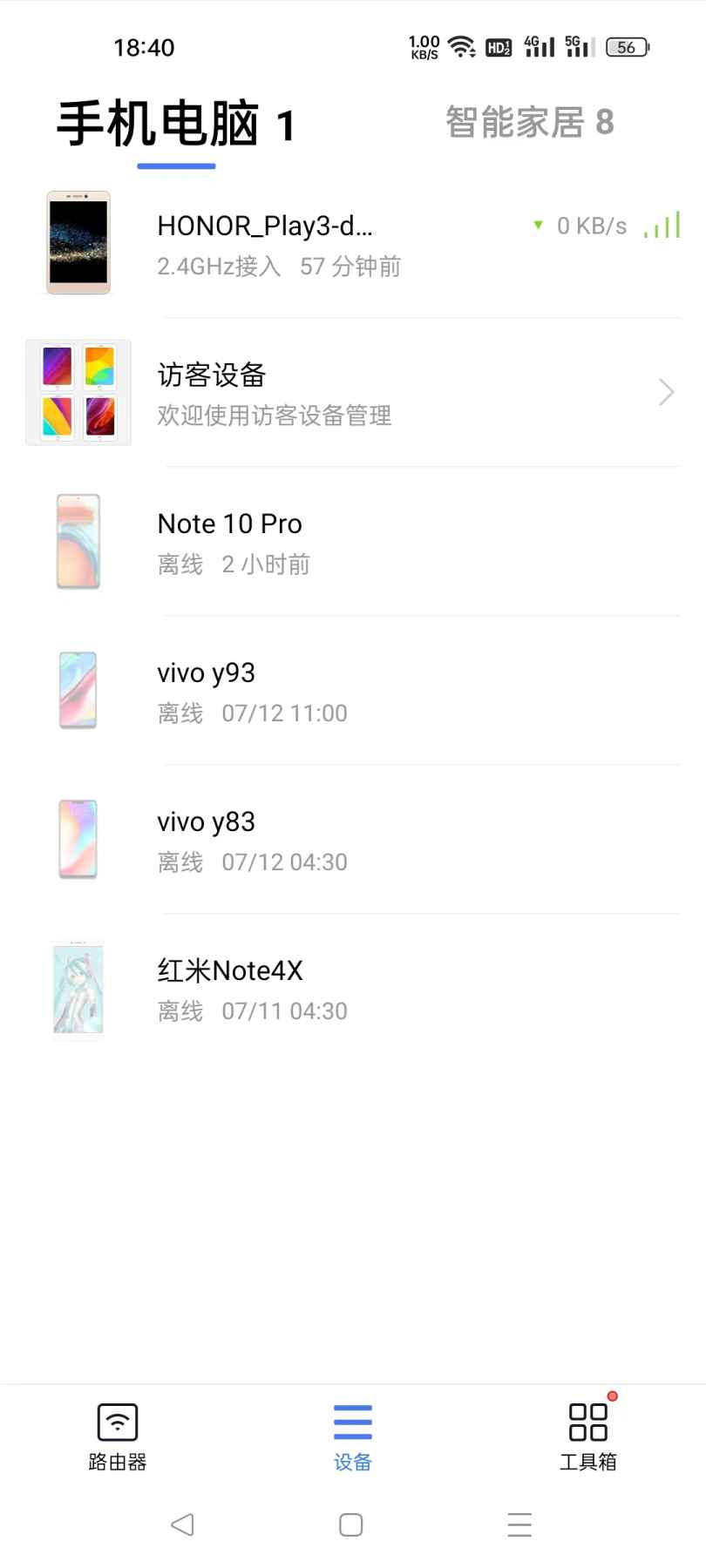Open the 工具箱 toolbox tab
Screen dimensions: 706x1568
point(588,1437)
